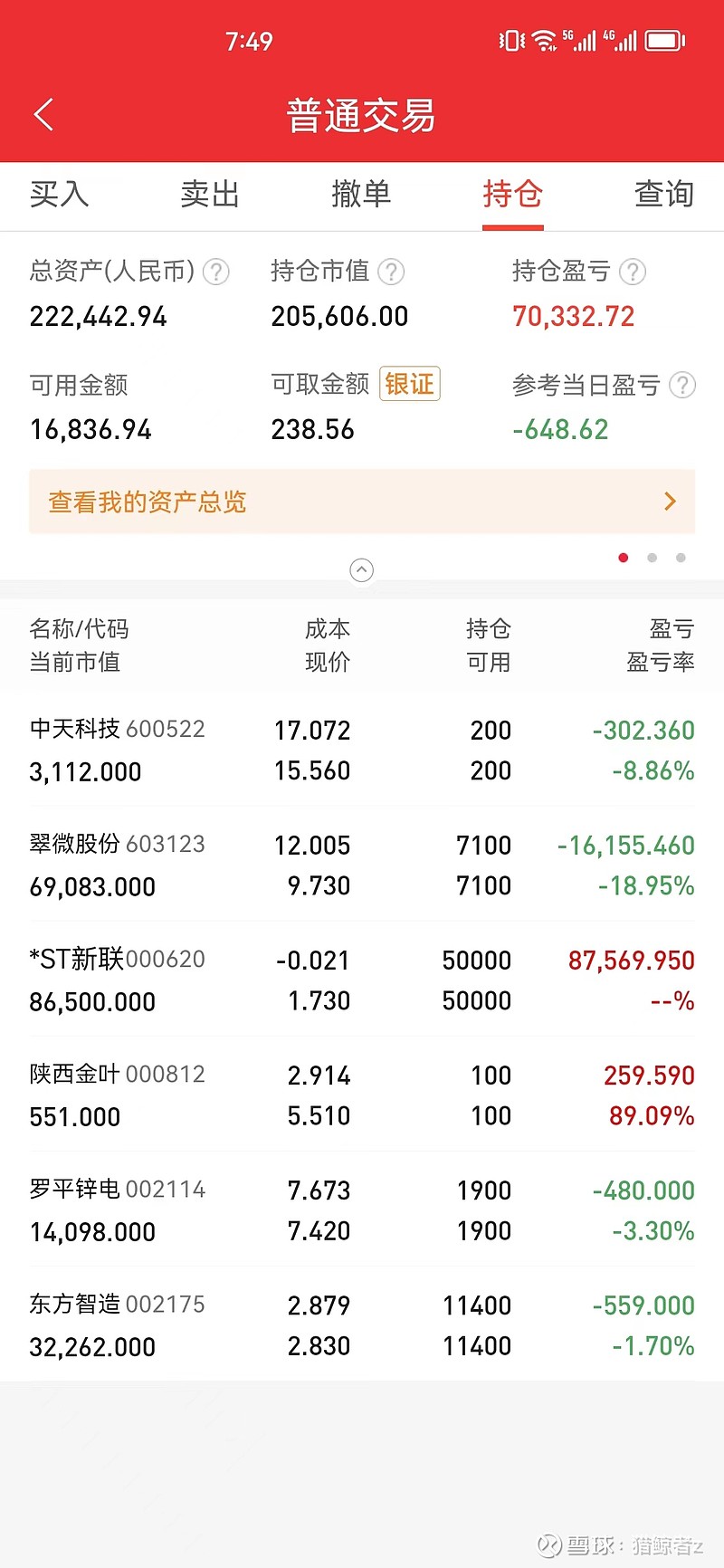Open help tooltip for 持仓盈亏
Viewport: 724px width, 1568px height.
click(x=632, y=272)
